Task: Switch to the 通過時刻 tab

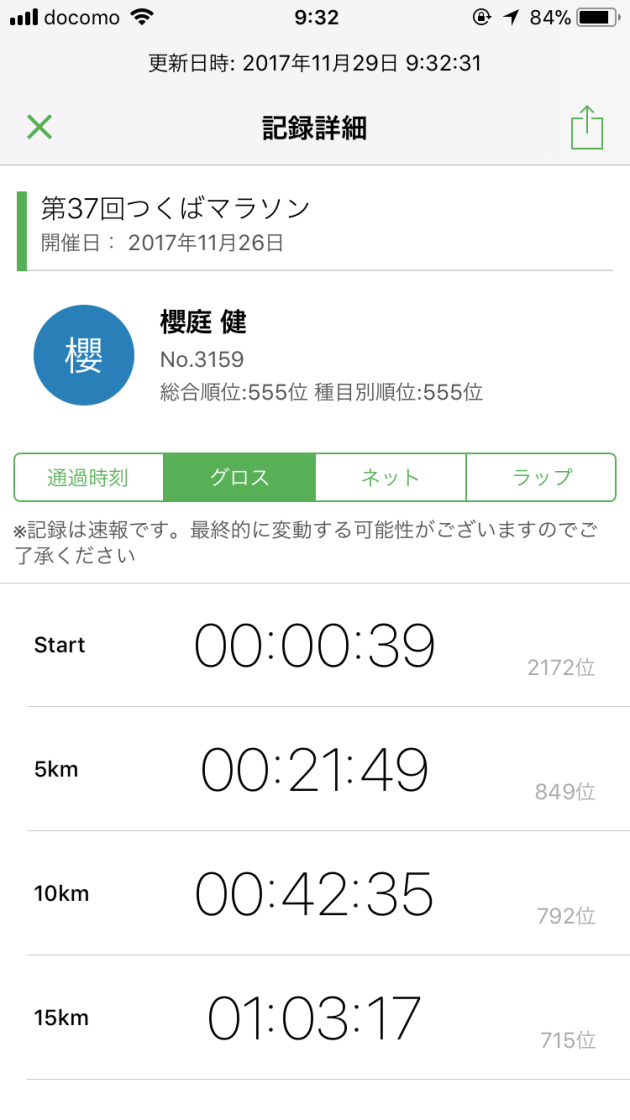Action: tap(88, 477)
